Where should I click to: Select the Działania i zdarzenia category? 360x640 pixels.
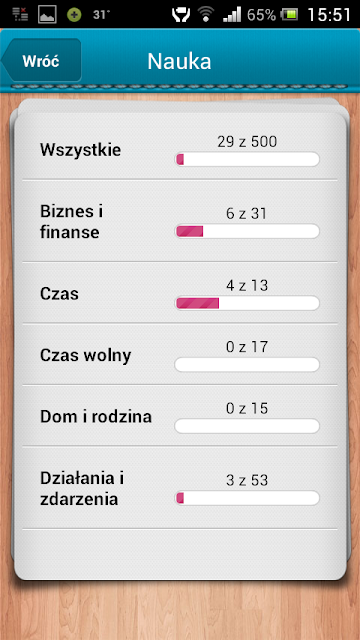[180, 488]
